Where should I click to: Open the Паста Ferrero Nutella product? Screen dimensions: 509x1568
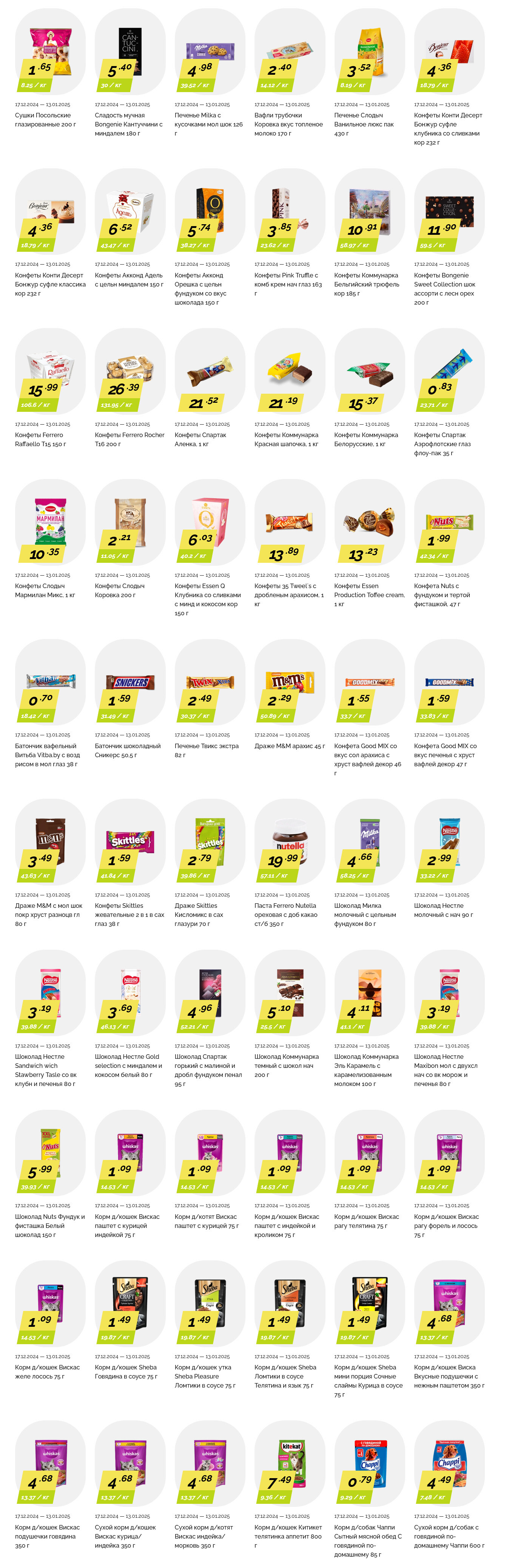(289, 842)
